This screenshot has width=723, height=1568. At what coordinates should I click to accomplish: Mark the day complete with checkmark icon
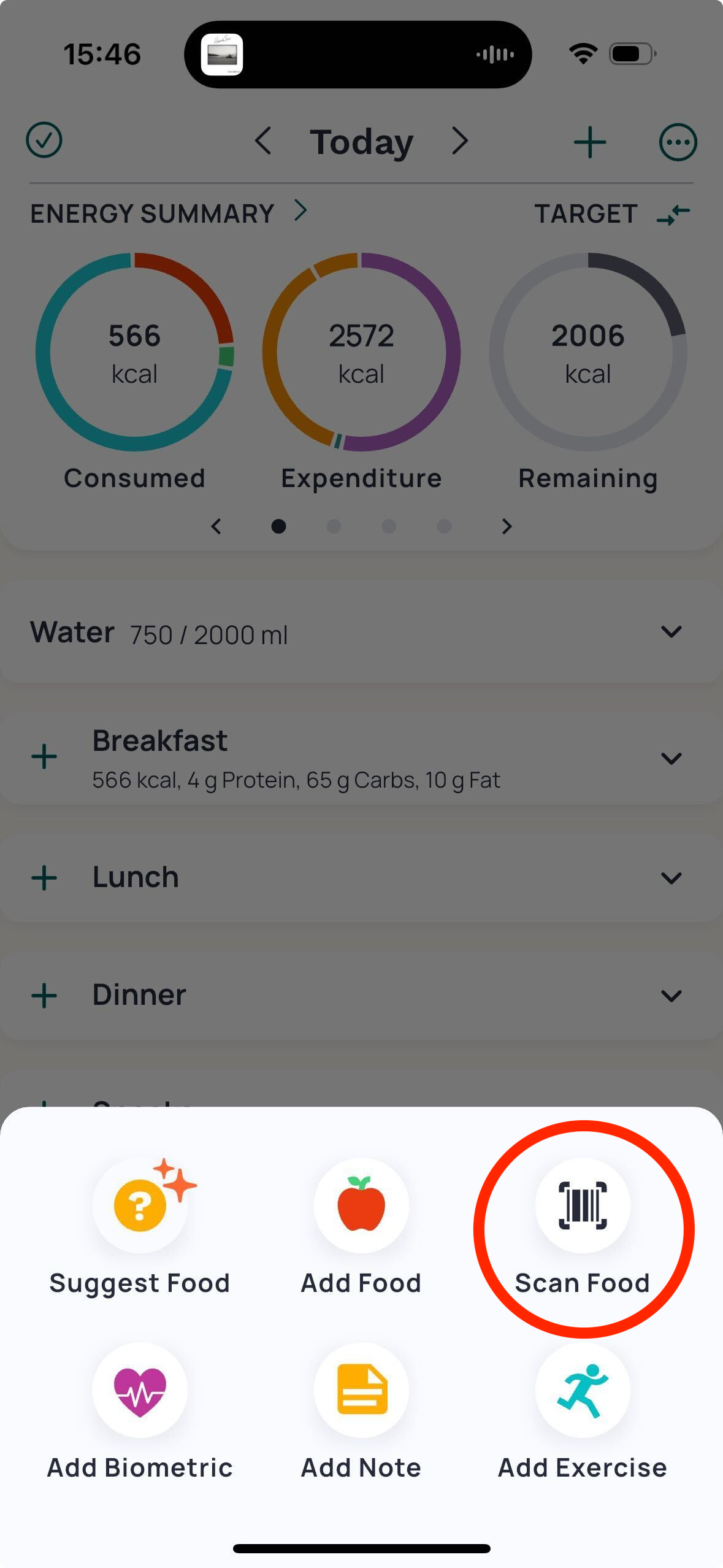(44, 140)
